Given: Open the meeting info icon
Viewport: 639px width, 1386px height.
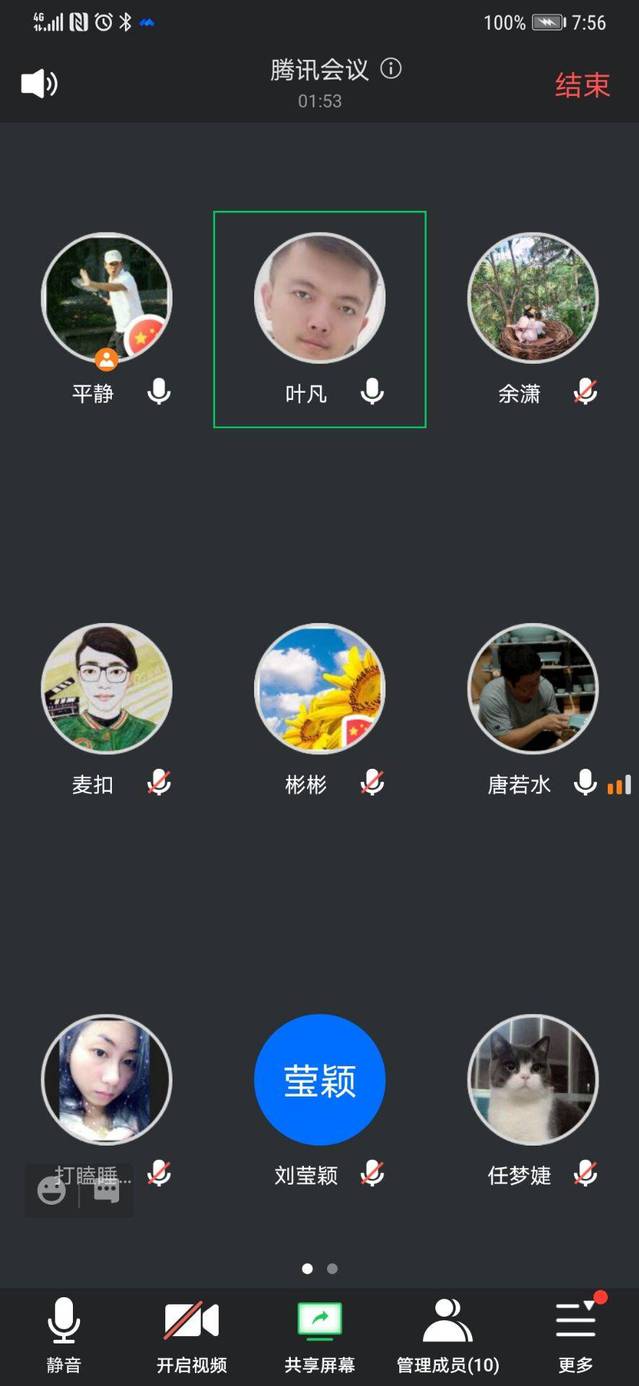Looking at the screenshot, I should click(x=392, y=69).
